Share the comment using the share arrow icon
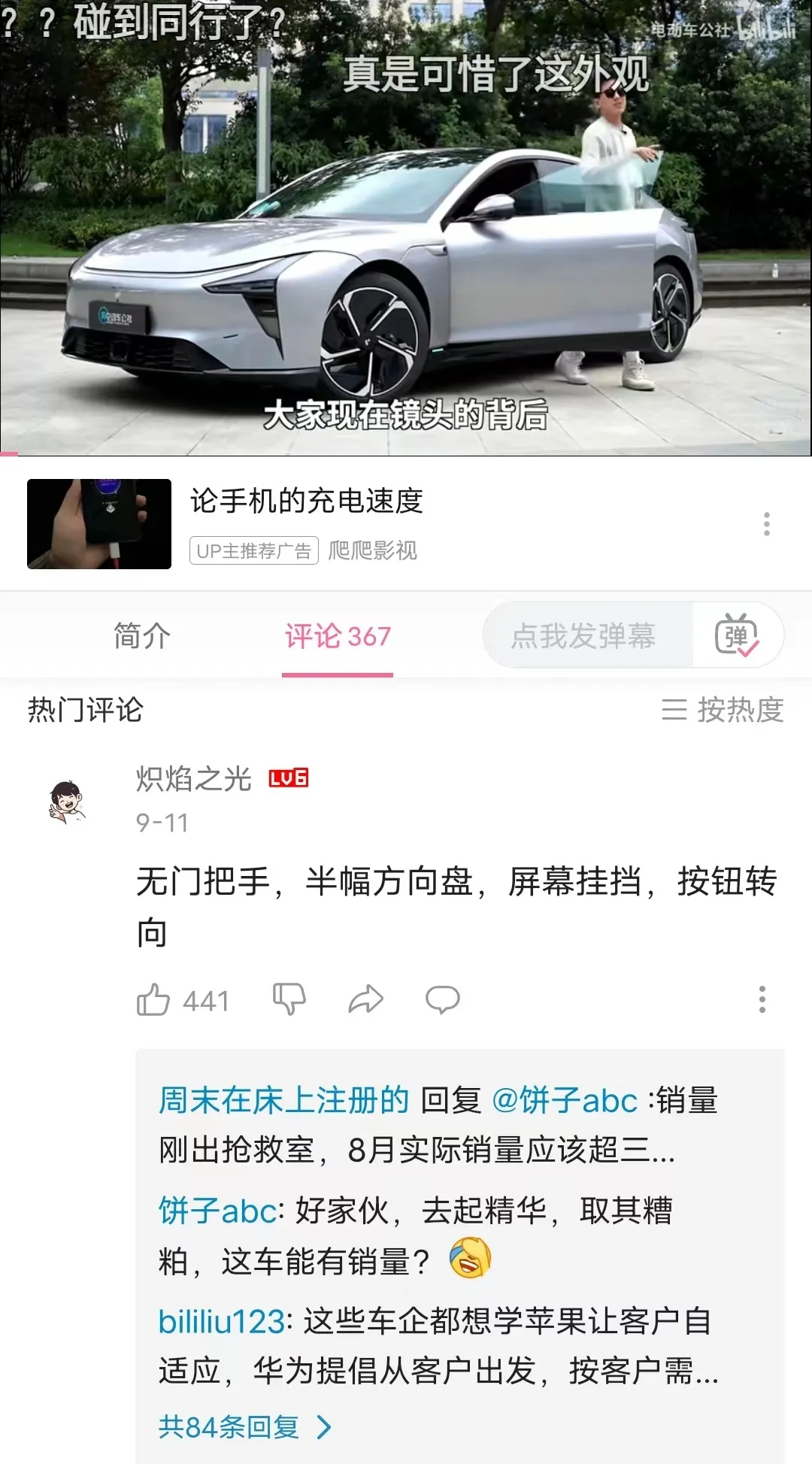The height and width of the screenshot is (1464, 812). click(x=366, y=999)
